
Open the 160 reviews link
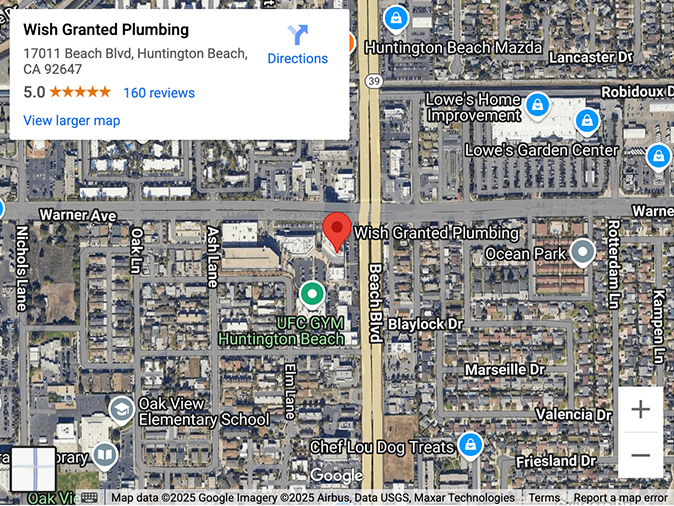coord(158,93)
